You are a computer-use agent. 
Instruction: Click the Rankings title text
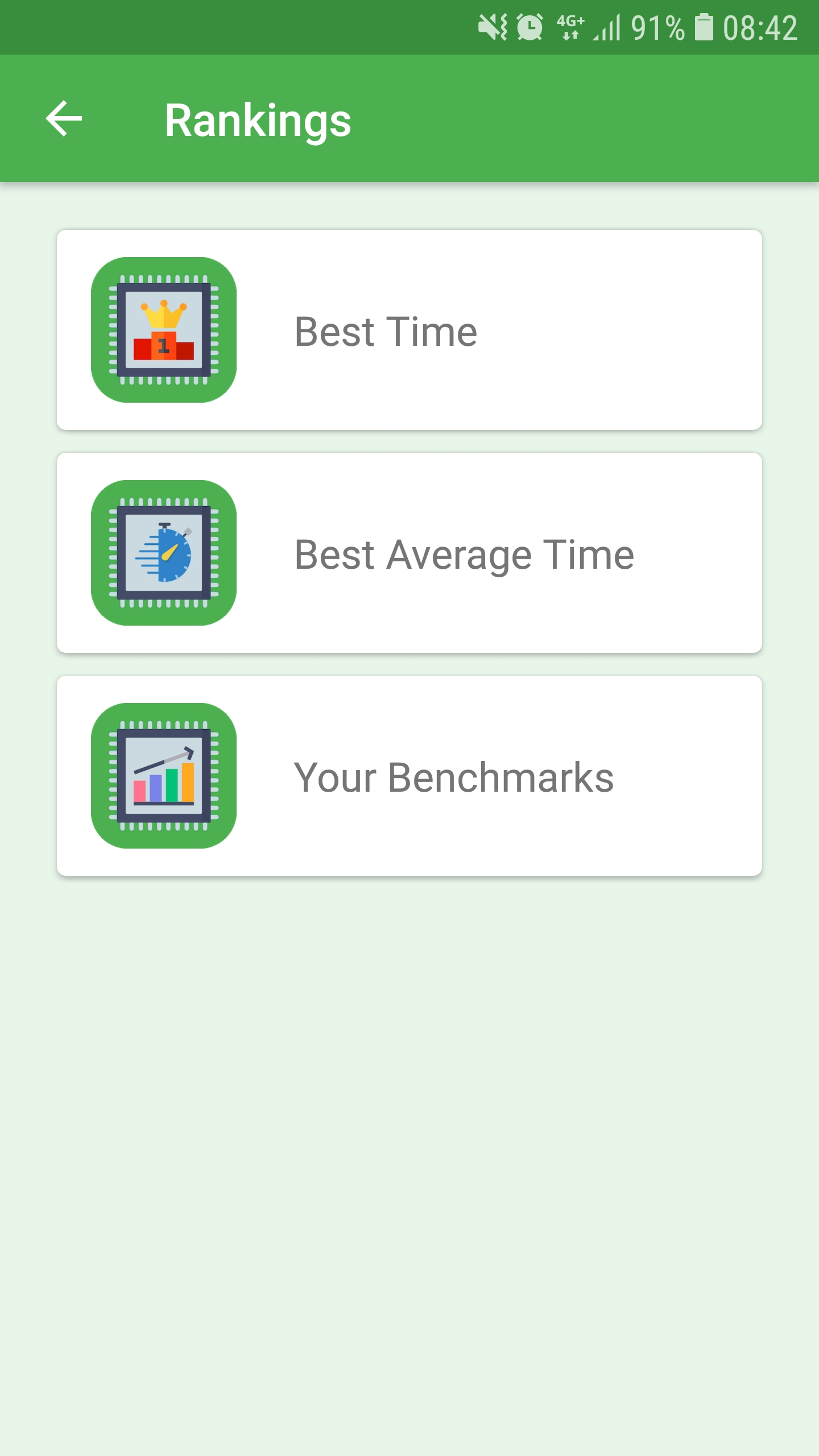point(258,119)
